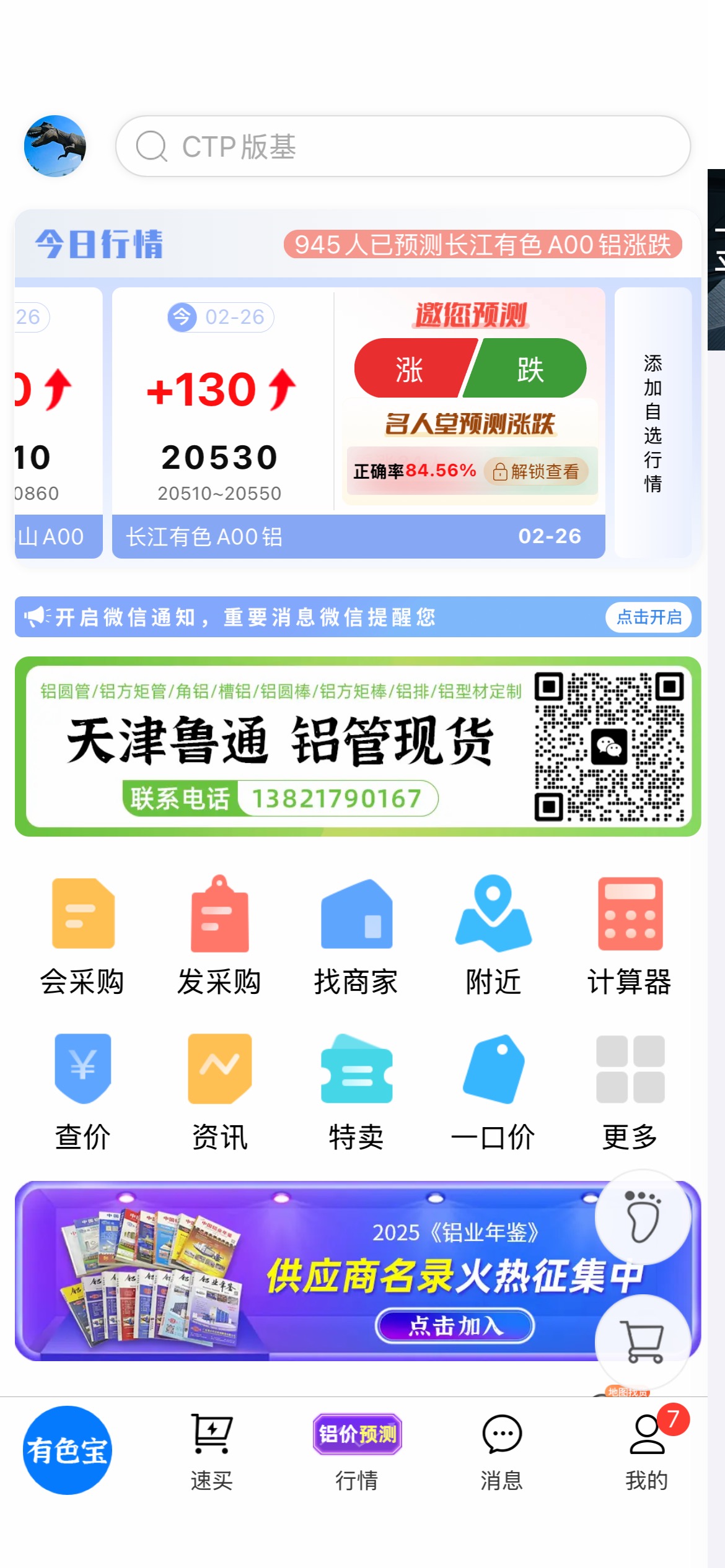725x1568 pixels.
Task: Open 添加自选行情 panel
Action: click(652, 422)
